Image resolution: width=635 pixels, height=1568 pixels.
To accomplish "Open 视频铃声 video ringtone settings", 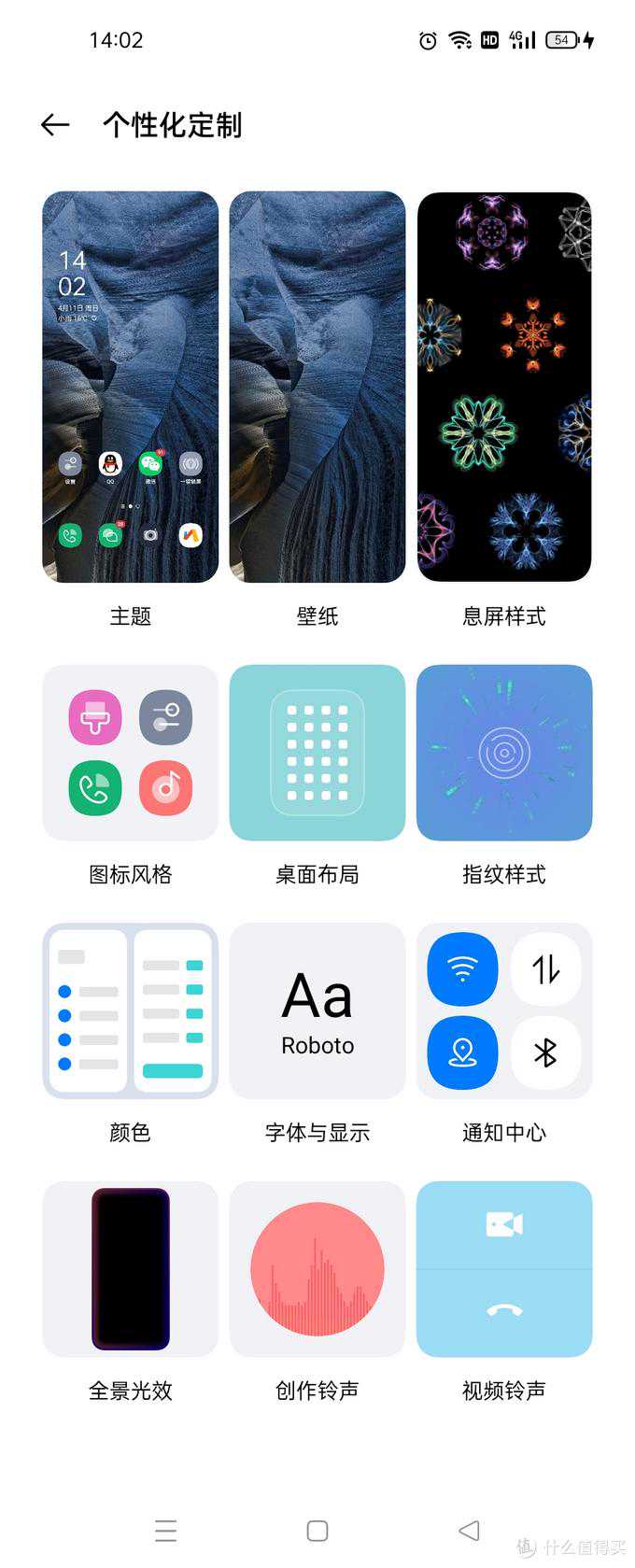I will coord(504,1268).
